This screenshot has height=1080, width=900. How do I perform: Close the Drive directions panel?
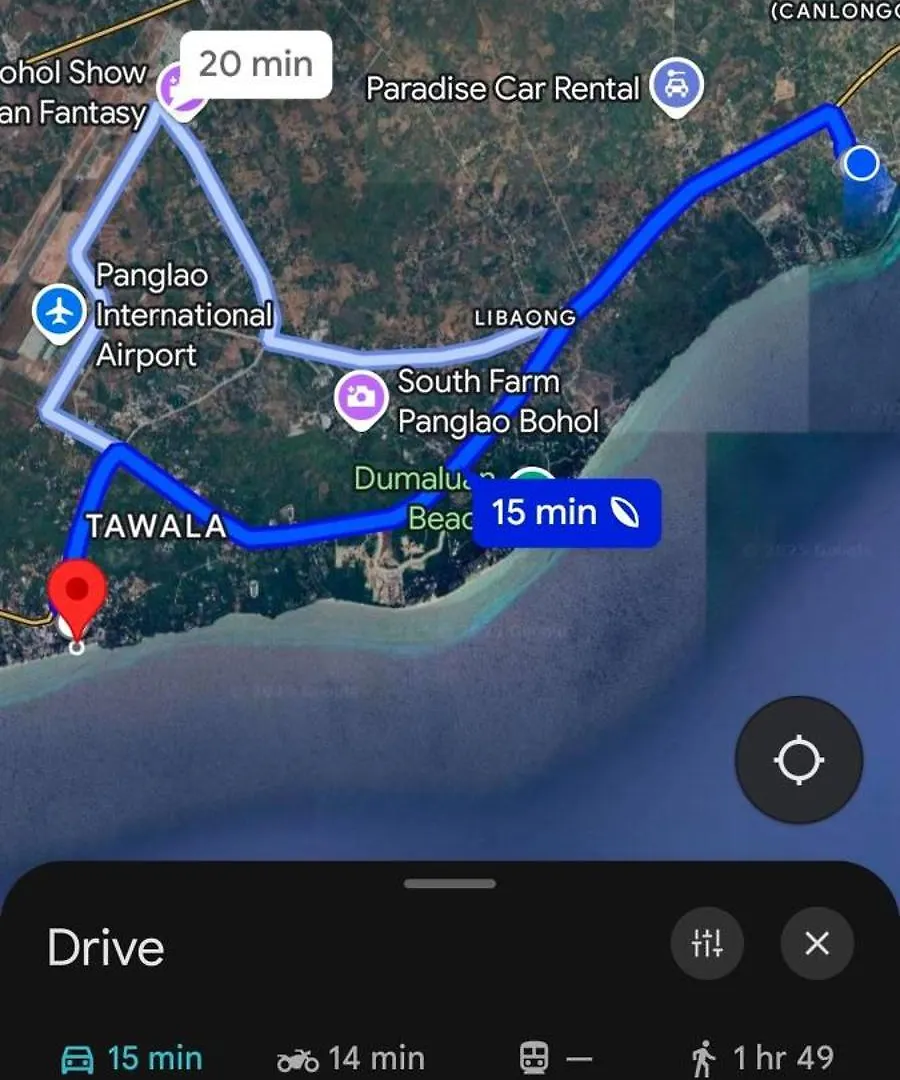tap(817, 942)
